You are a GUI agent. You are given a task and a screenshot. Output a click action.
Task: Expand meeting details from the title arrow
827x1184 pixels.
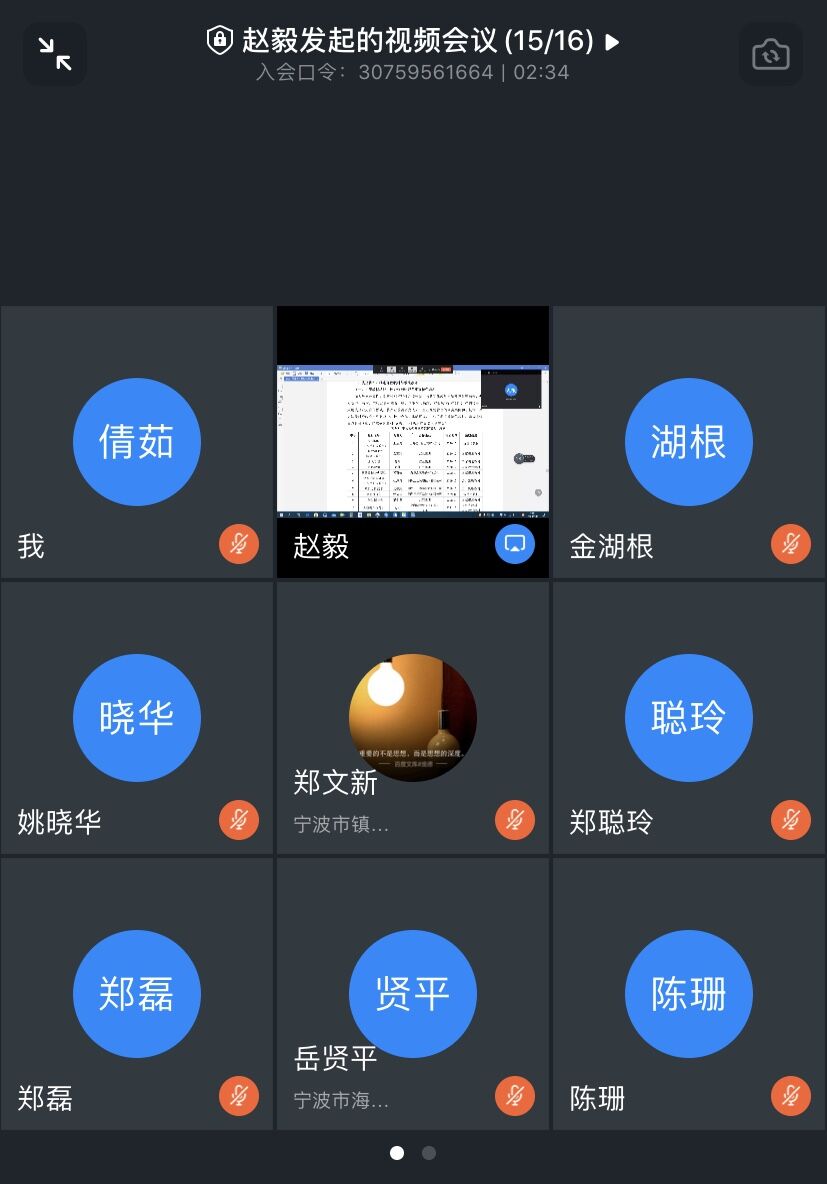coord(613,42)
